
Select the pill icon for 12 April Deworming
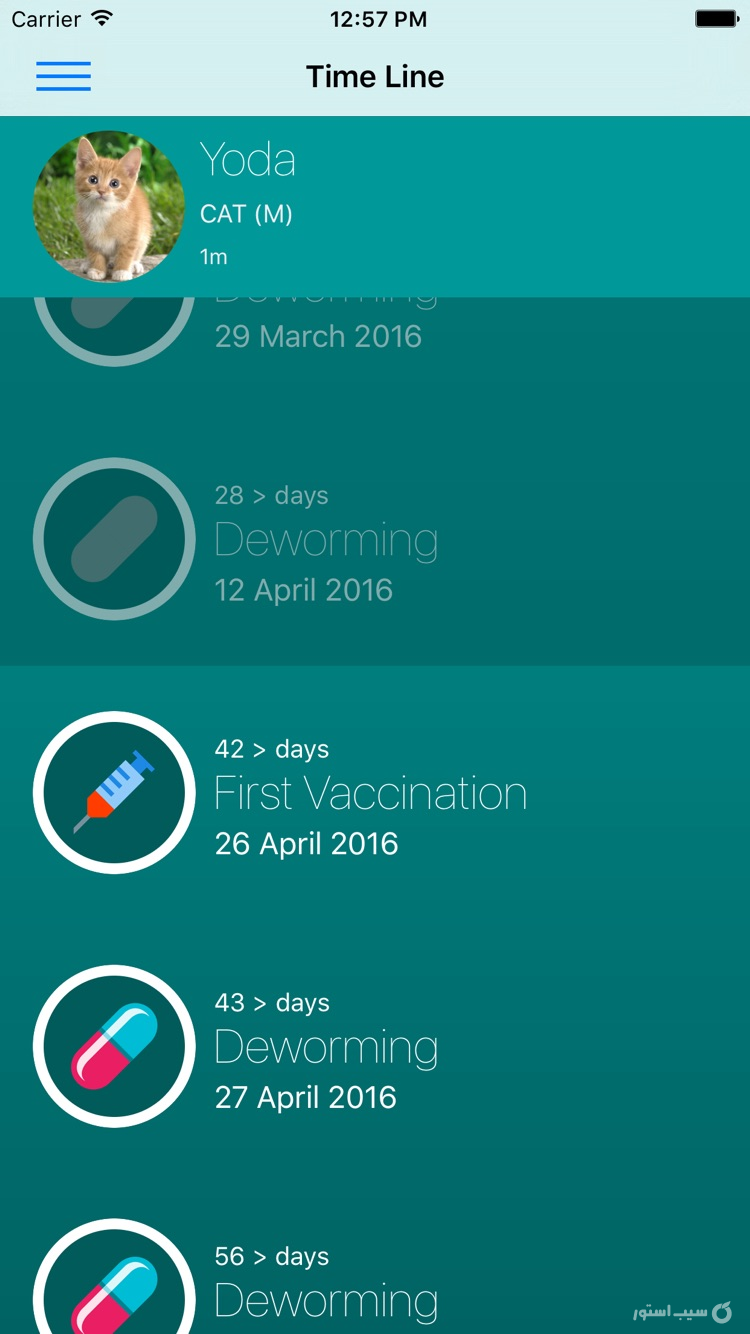point(114,540)
